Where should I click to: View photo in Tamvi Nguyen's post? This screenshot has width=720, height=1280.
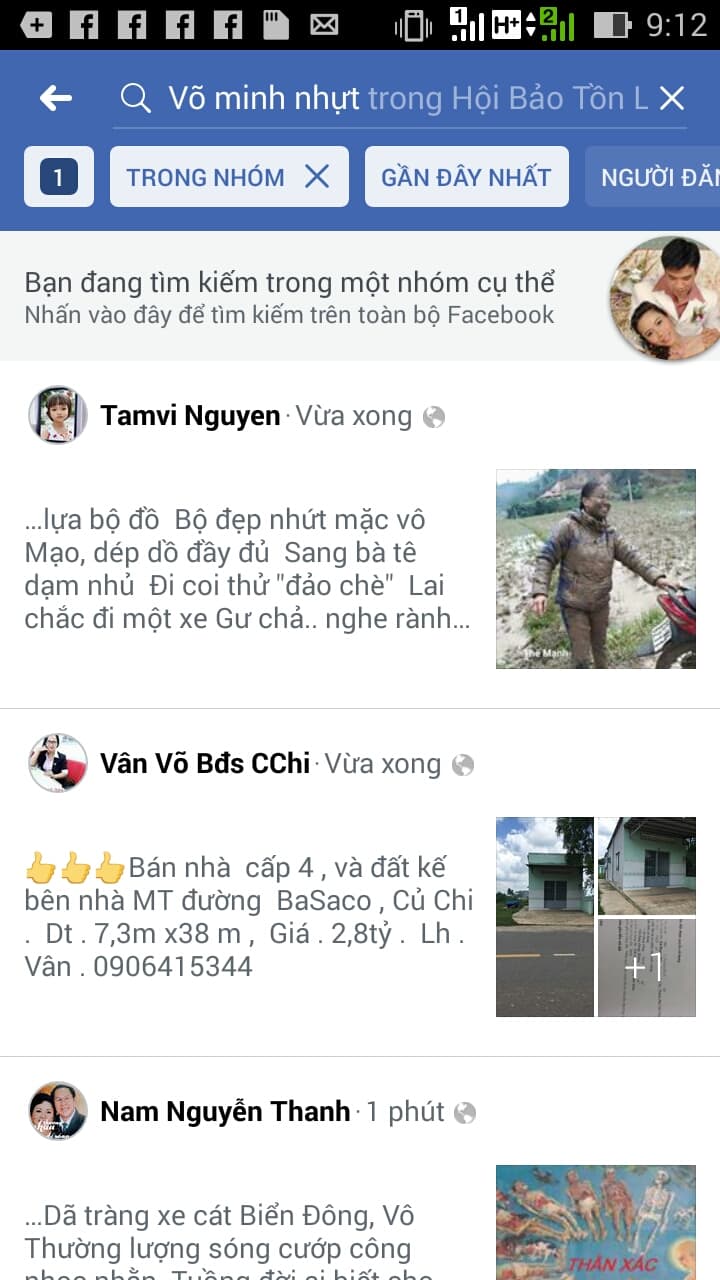596,569
